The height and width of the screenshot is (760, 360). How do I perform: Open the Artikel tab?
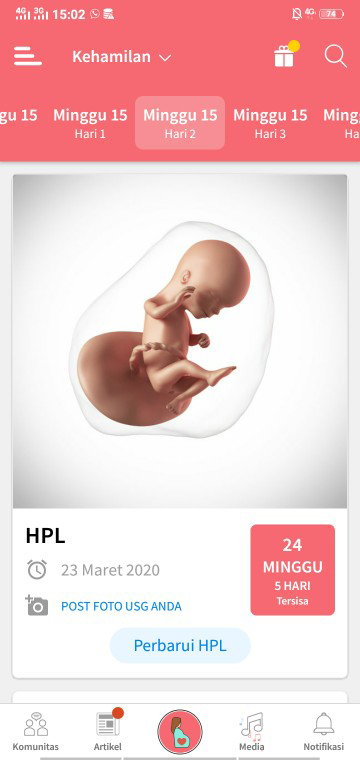[108, 731]
